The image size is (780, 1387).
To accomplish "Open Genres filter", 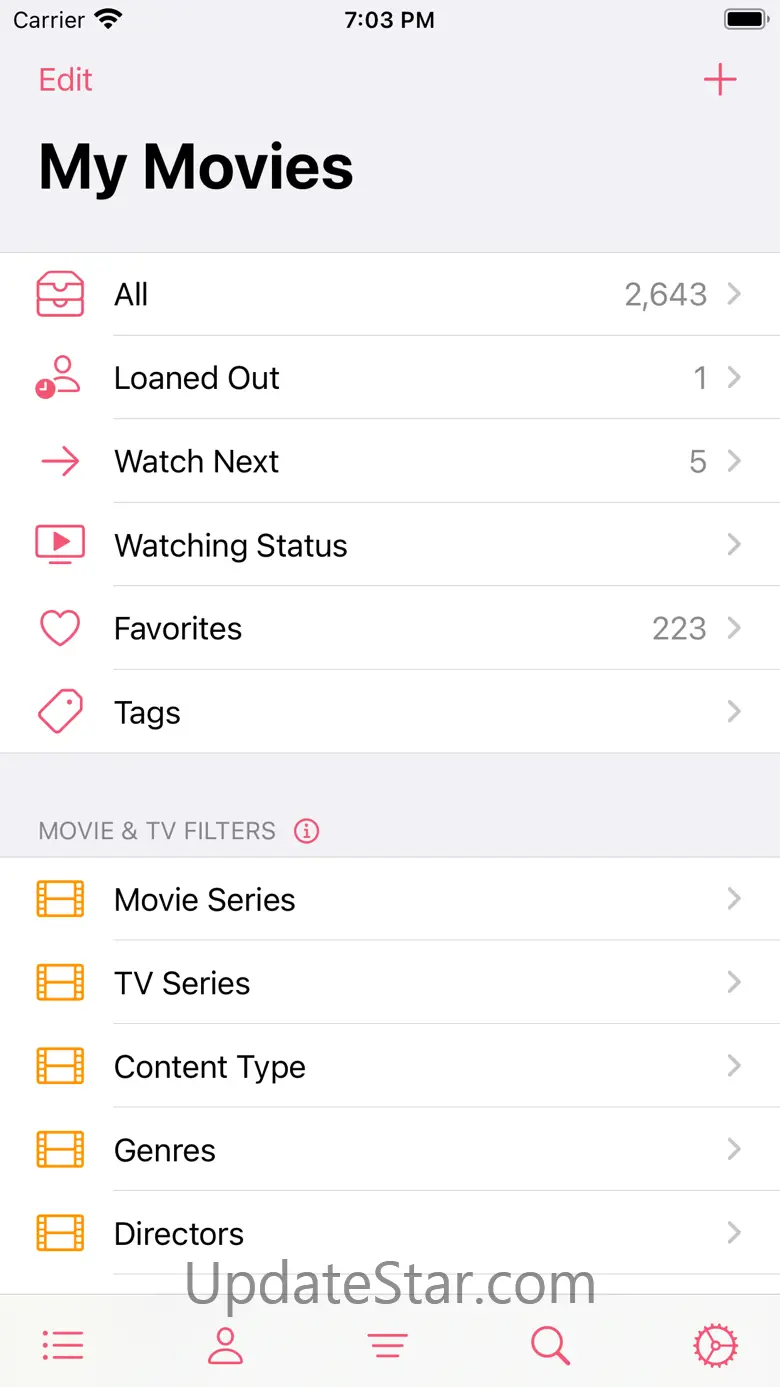I will click(x=390, y=1150).
